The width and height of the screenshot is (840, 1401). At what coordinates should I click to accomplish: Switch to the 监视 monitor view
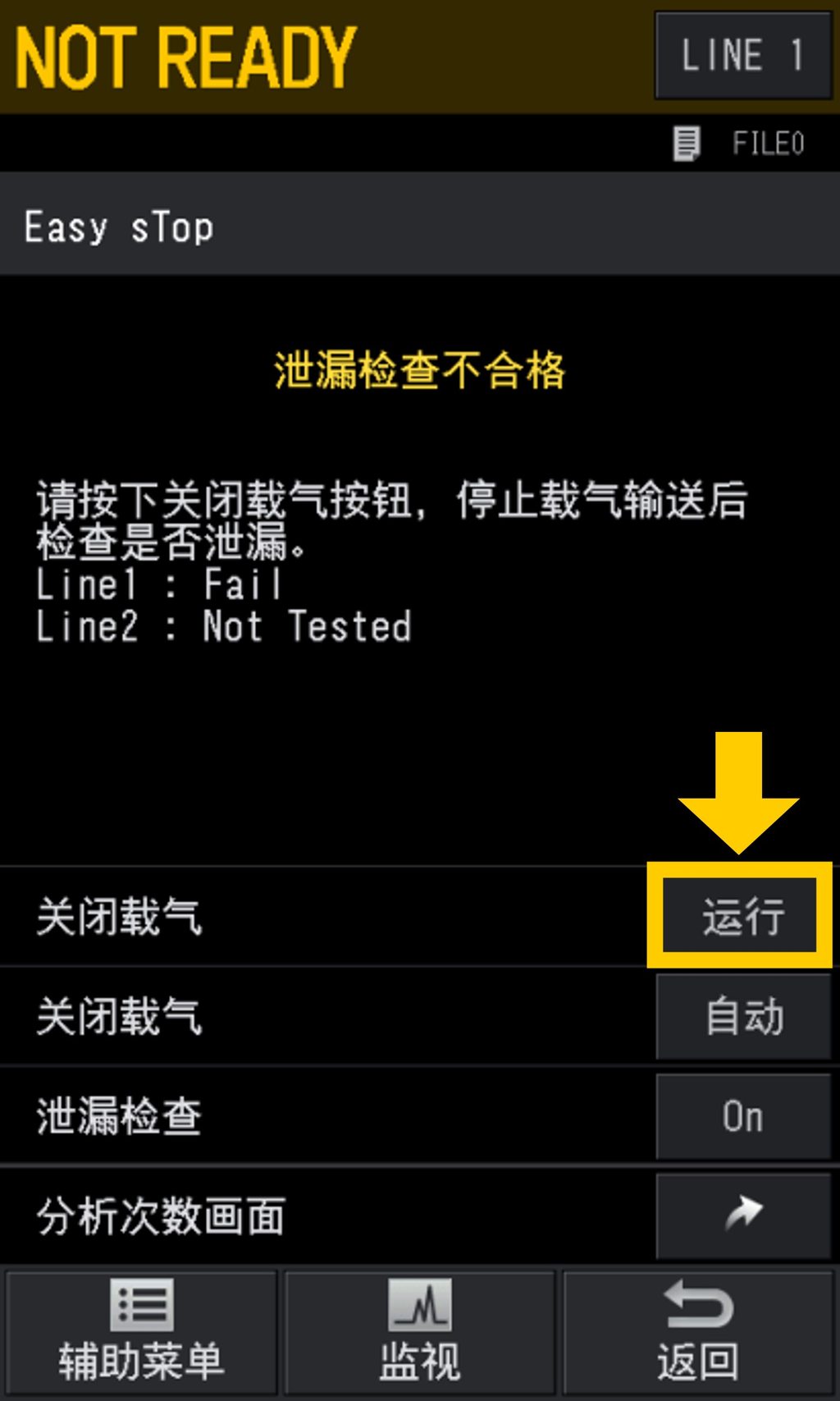coord(419,1331)
